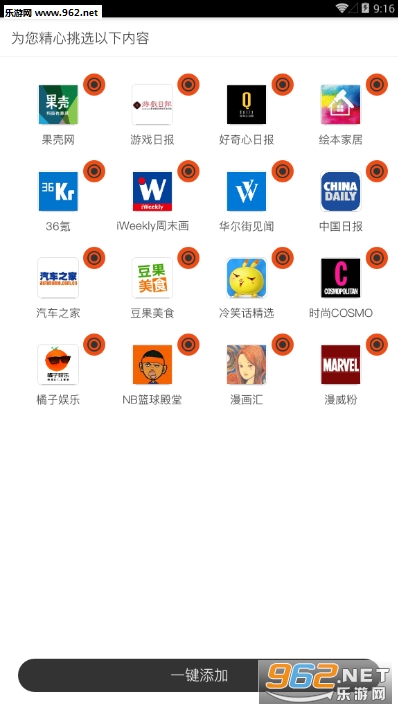Toggle the selection circle on 漫画汇
The image size is (398, 710).
tap(283, 345)
